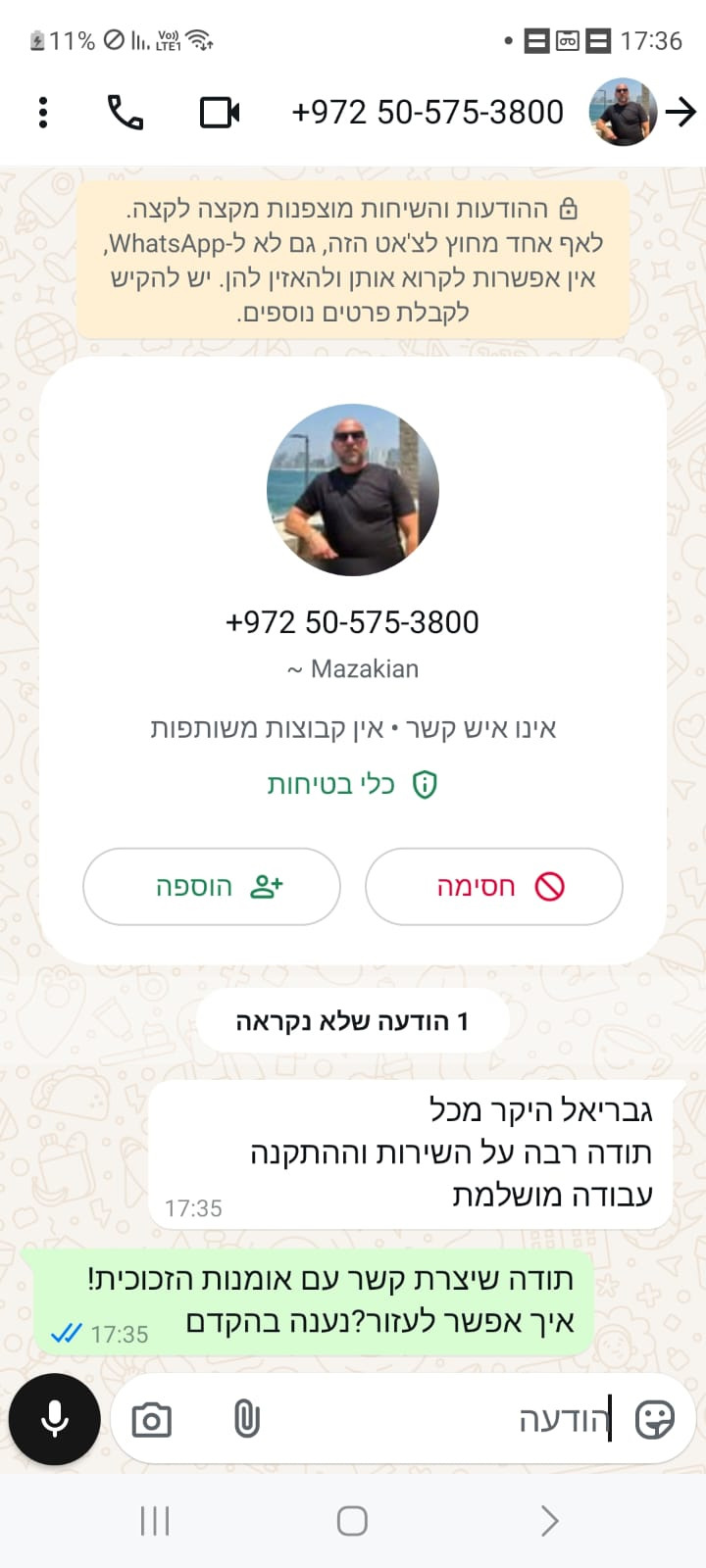
Task: Block this contact
Action: click(x=494, y=886)
